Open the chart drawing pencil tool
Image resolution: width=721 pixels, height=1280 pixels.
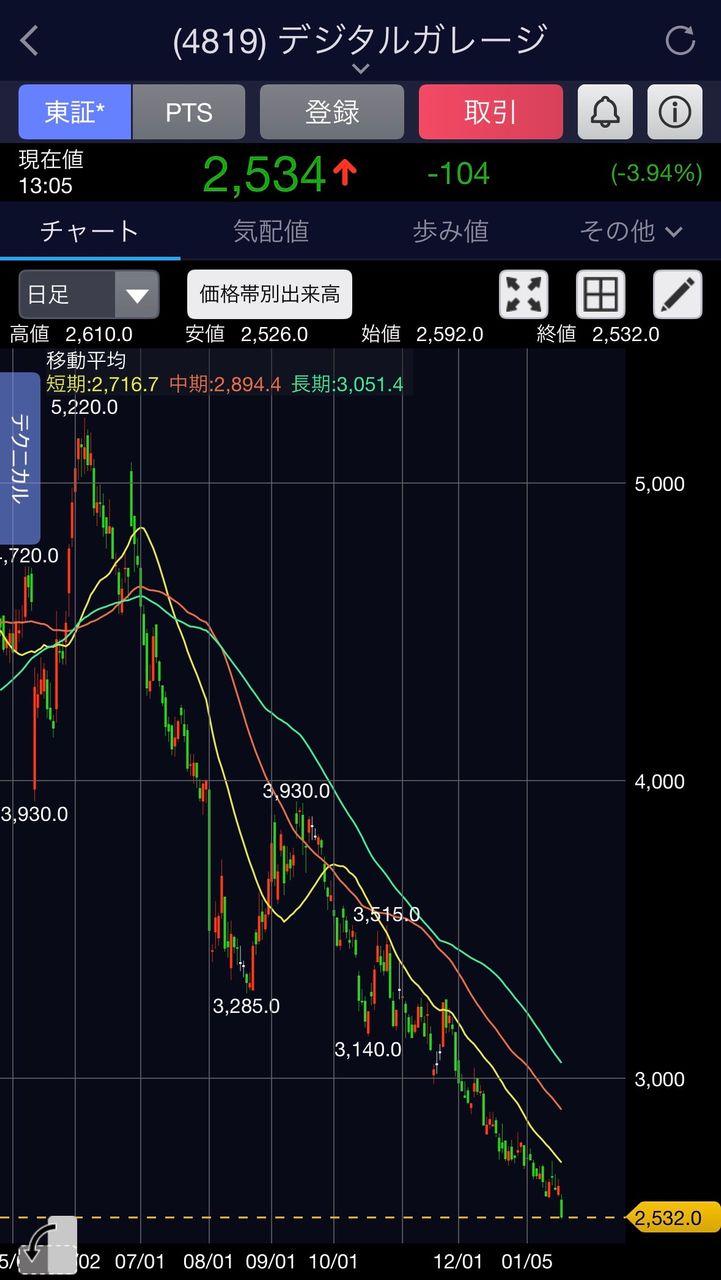click(x=678, y=295)
